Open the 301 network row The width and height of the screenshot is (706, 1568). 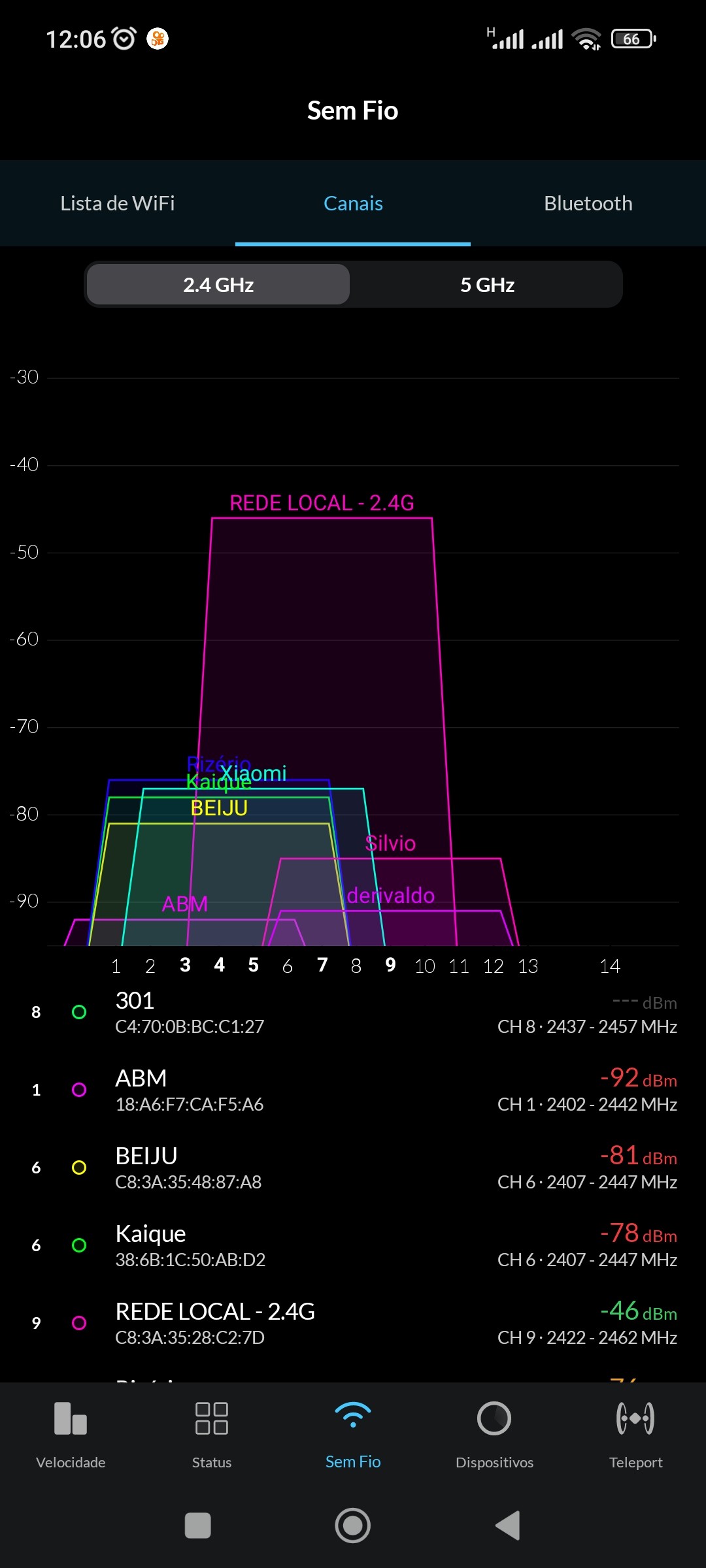click(353, 1012)
